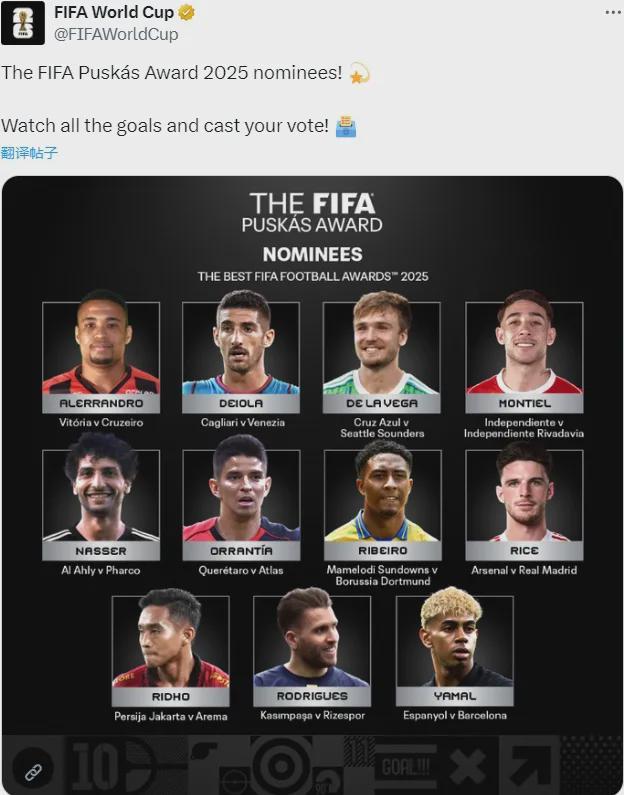Image resolution: width=624 pixels, height=795 pixels.
Task: Open the post's overflow menu
Action: coord(611,12)
